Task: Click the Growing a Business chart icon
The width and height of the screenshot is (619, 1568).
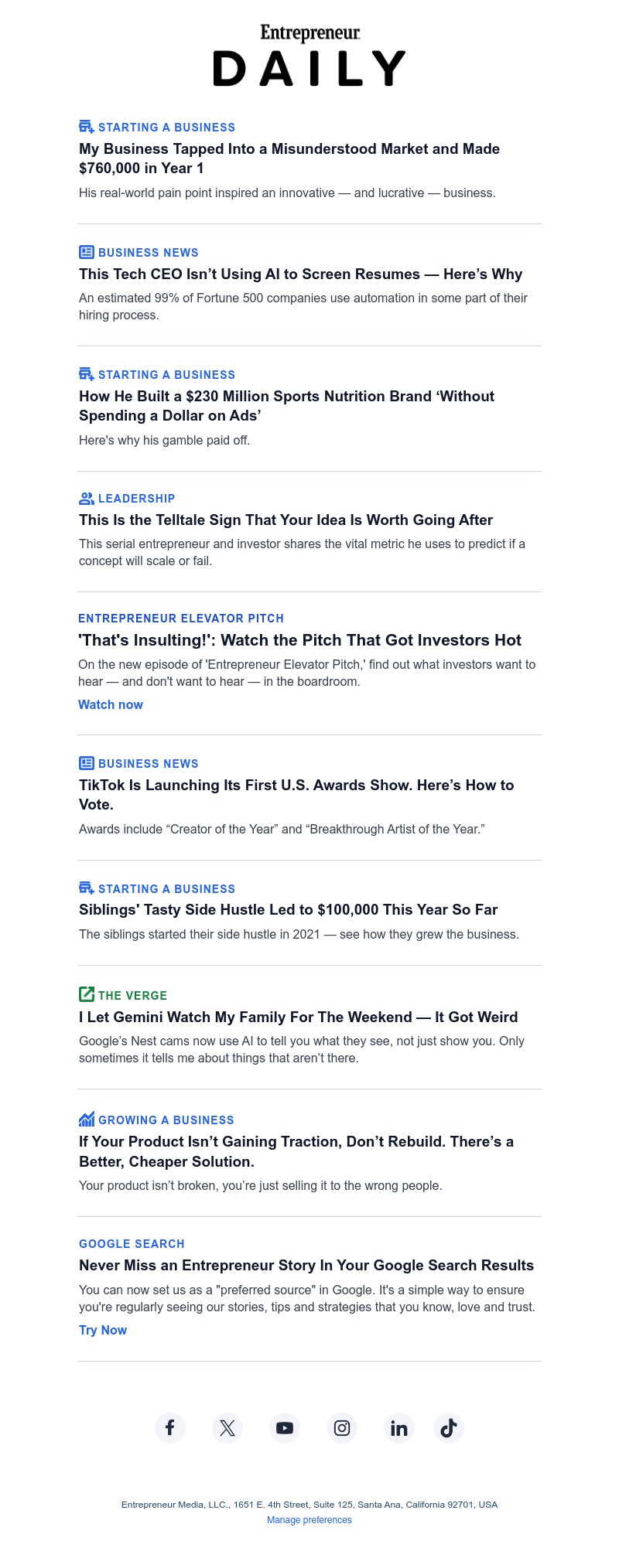Action: [x=87, y=1119]
